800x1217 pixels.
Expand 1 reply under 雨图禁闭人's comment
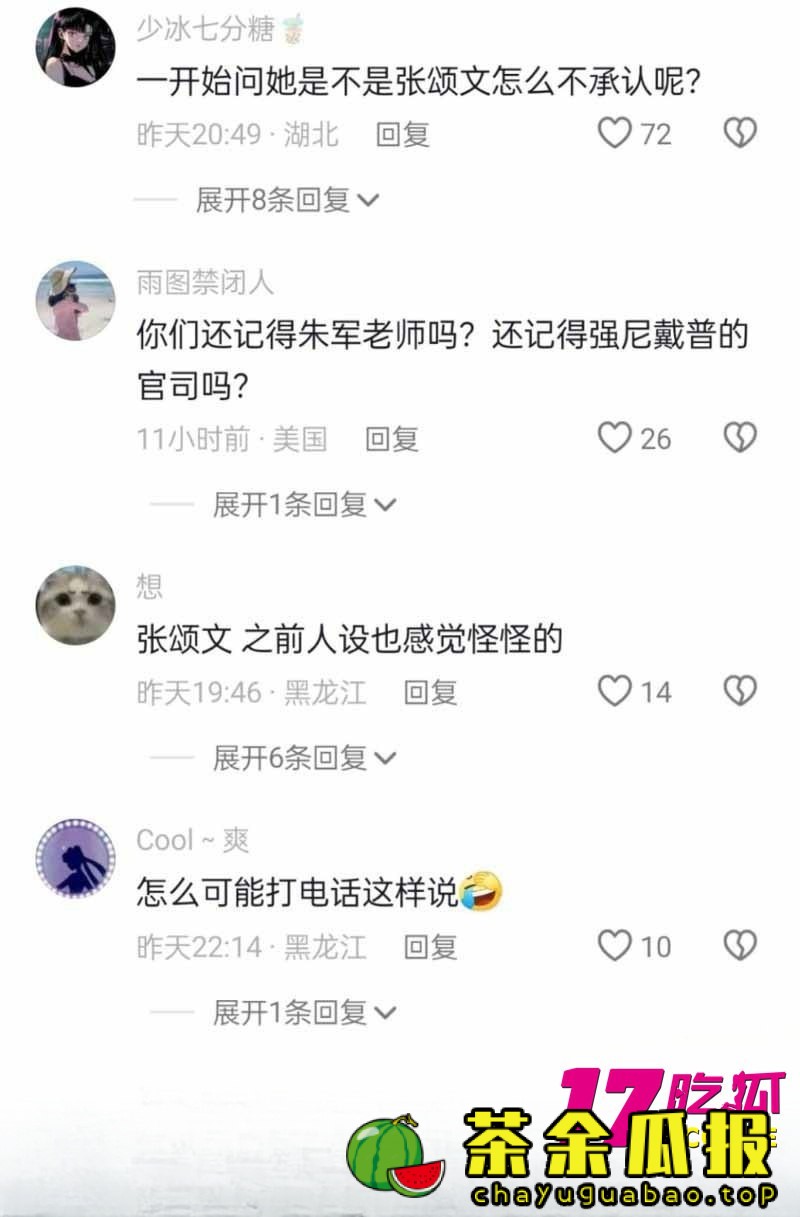pyautogui.click(x=304, y=505)
